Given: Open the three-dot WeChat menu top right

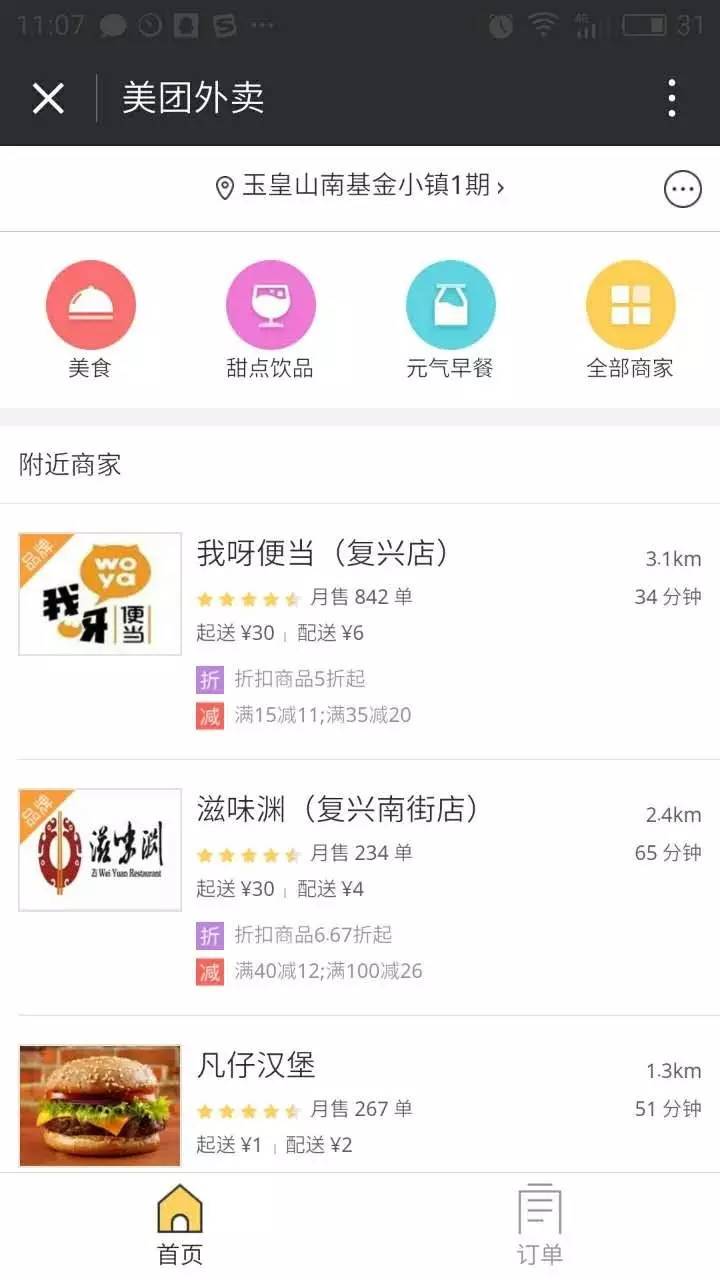Looking at the screenshot, I should point(672,97).
